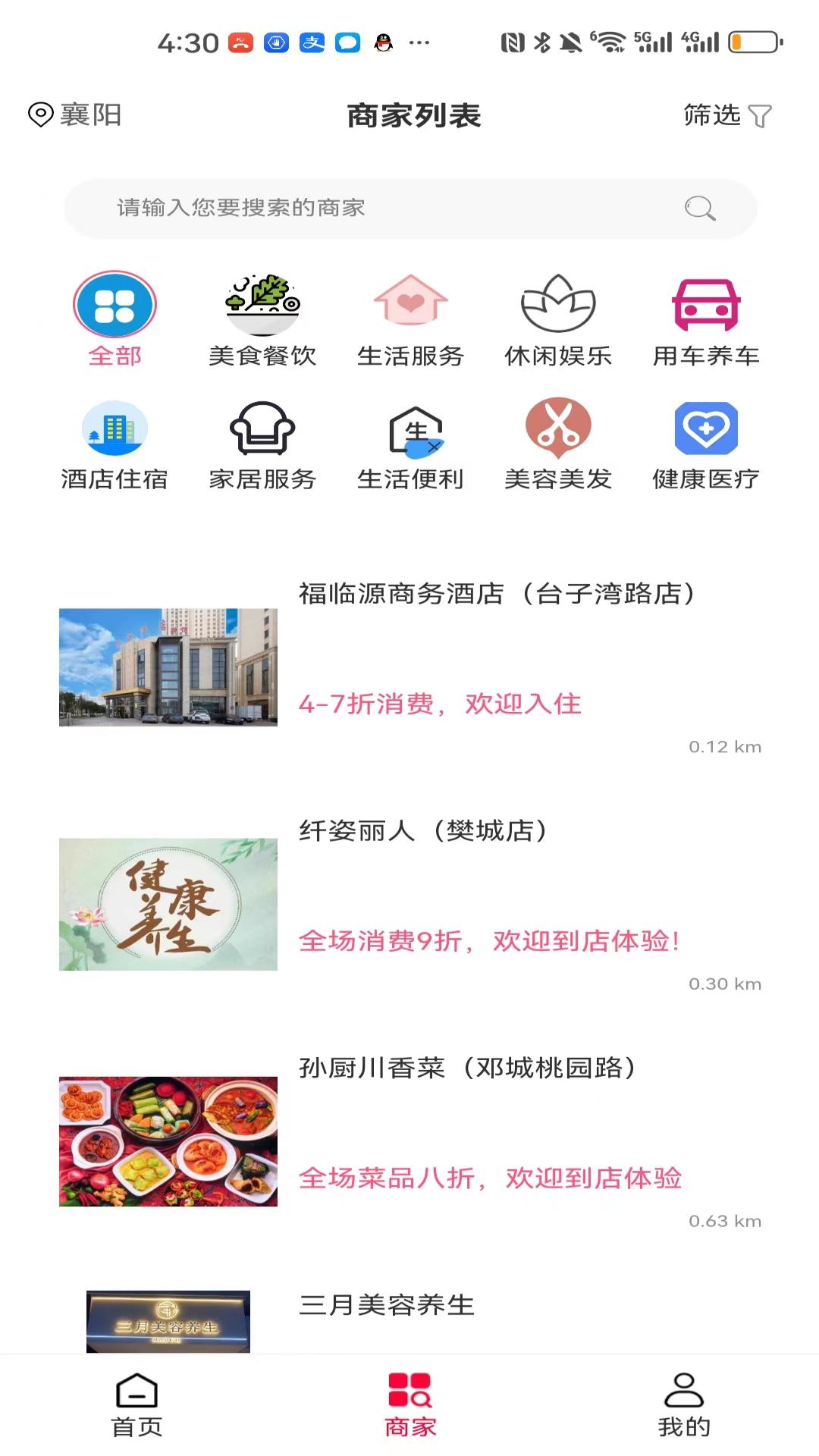Select the 用车养车 car icon
This screenshot has height=1456, width=819.
point(707,303)
